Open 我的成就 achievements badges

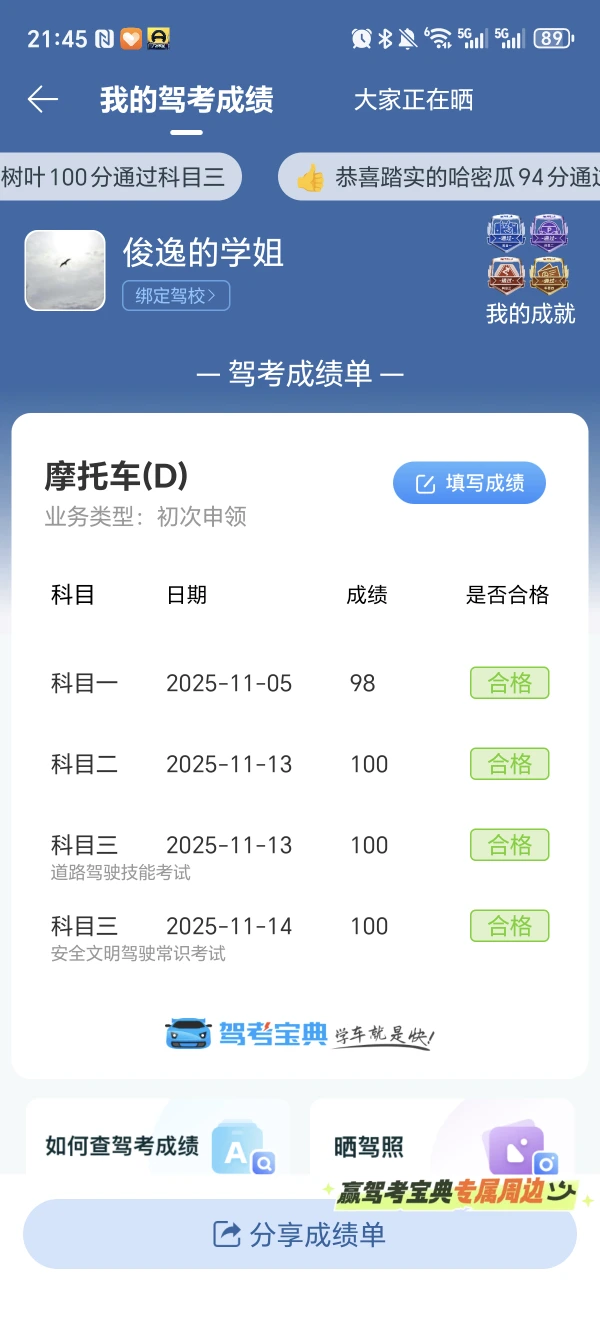pos(530,269)
